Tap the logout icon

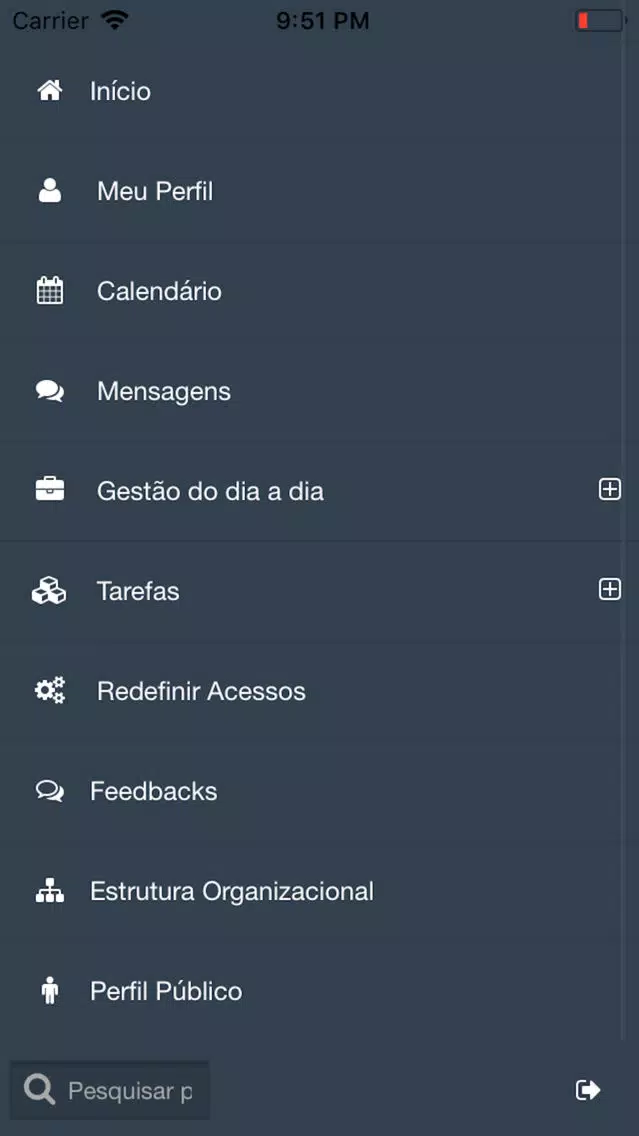(588, 1090)
